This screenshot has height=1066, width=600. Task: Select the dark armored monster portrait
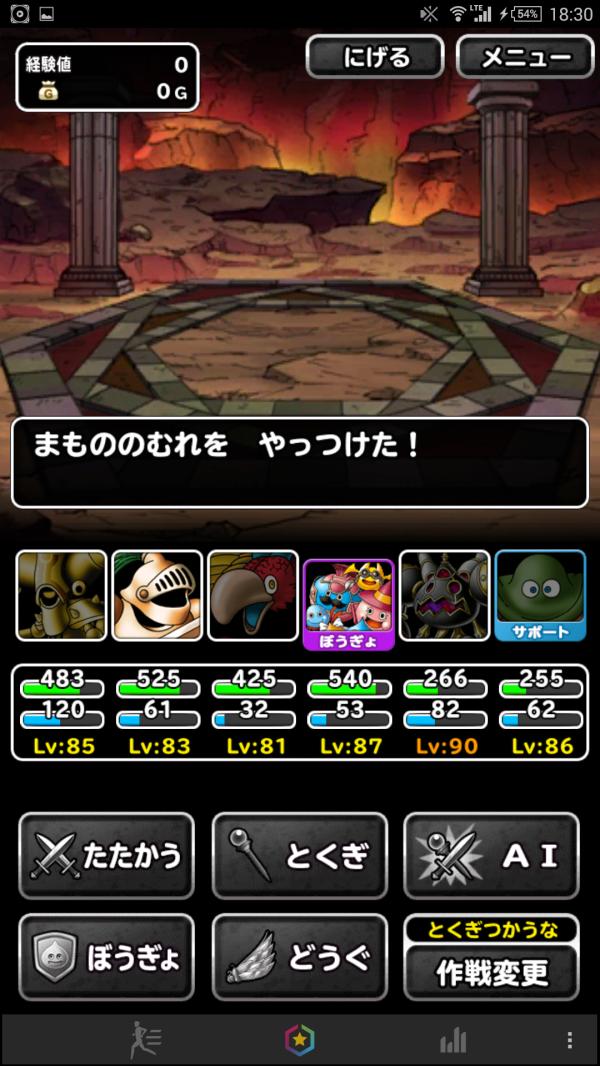445,595
